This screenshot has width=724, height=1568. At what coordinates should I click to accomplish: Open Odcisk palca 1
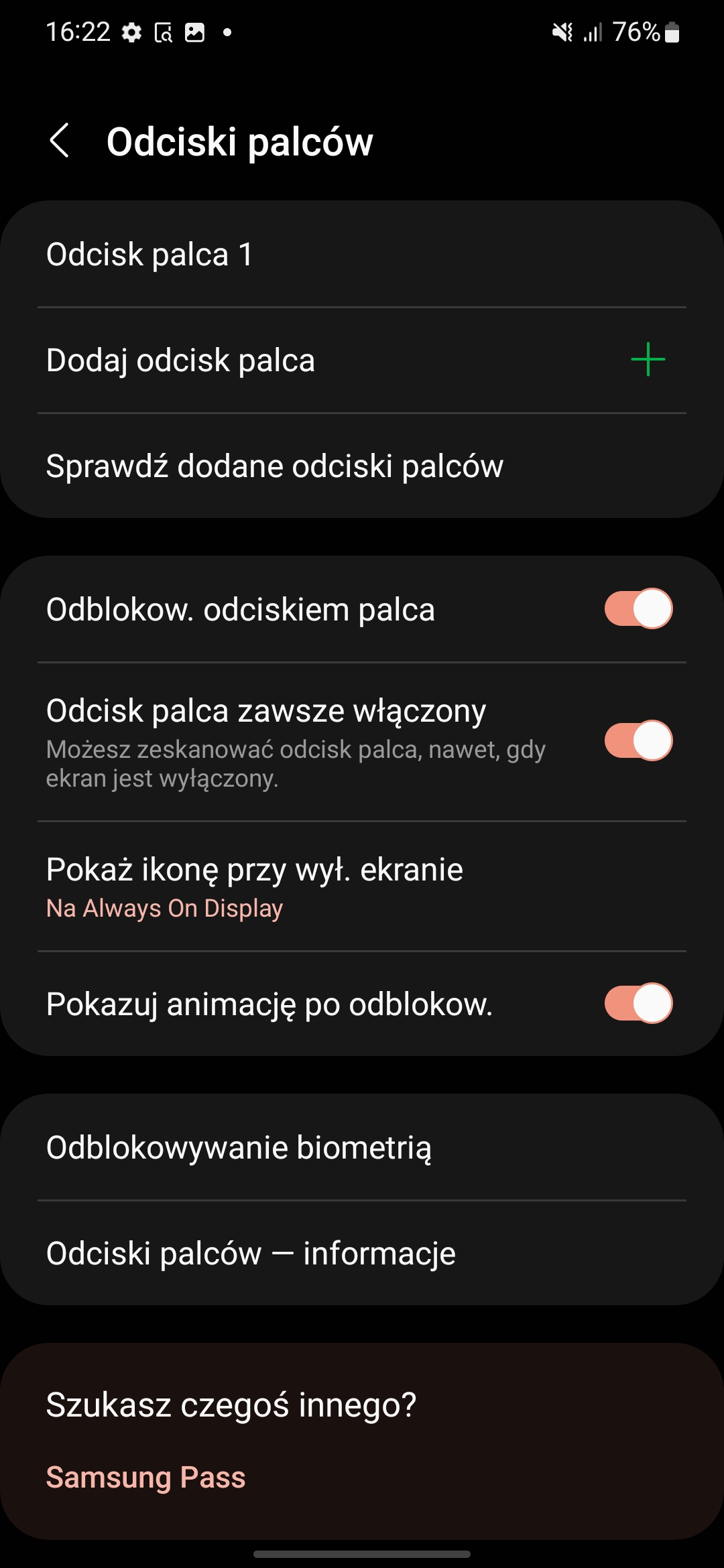pos(362,255)
